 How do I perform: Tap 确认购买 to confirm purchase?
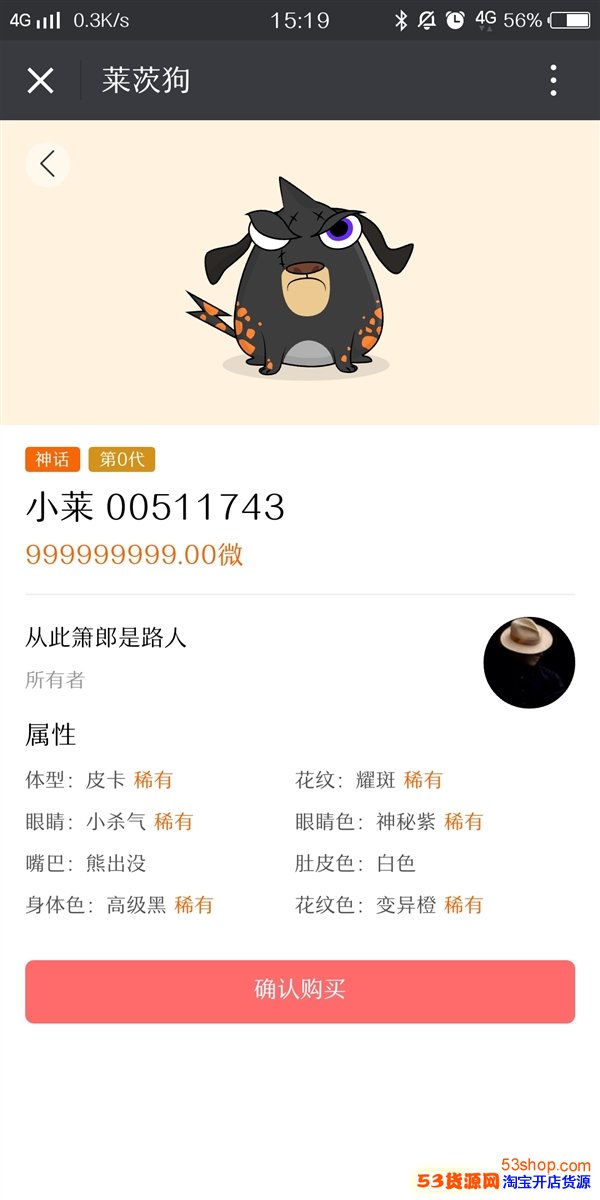[x=300, y=991]
